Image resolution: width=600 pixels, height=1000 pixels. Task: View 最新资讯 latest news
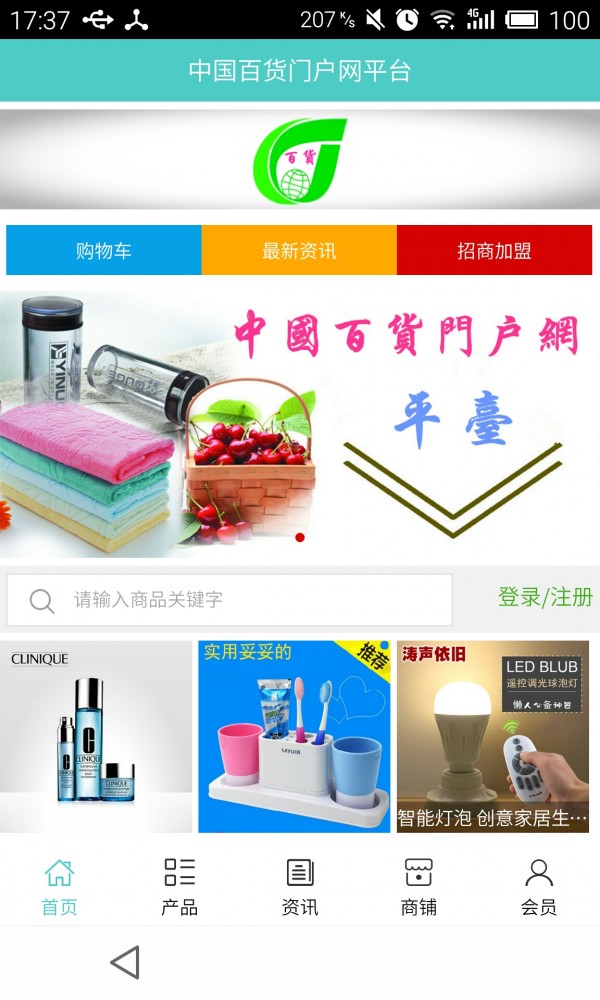299,250
